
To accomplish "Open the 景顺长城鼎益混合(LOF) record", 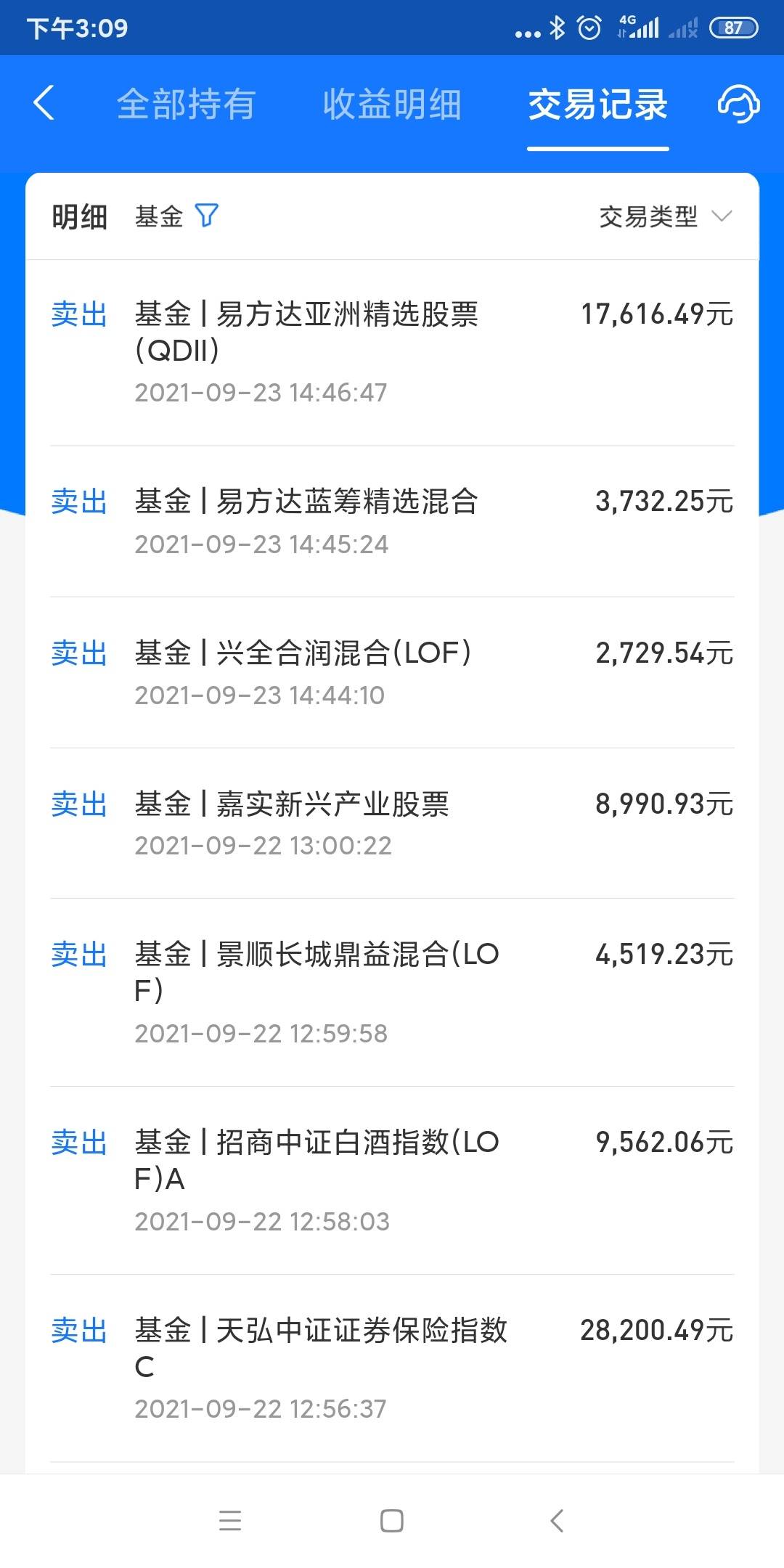I will coord(392,992).
